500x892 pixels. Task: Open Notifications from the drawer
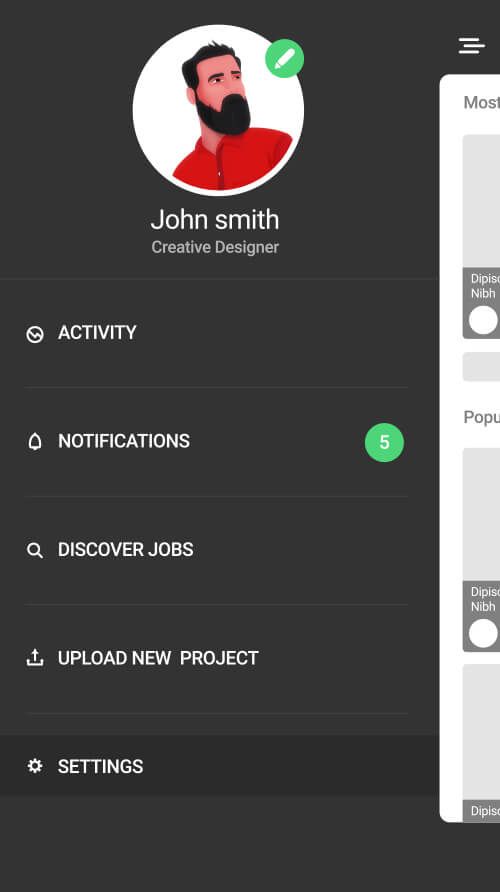[x=216, y=442]
